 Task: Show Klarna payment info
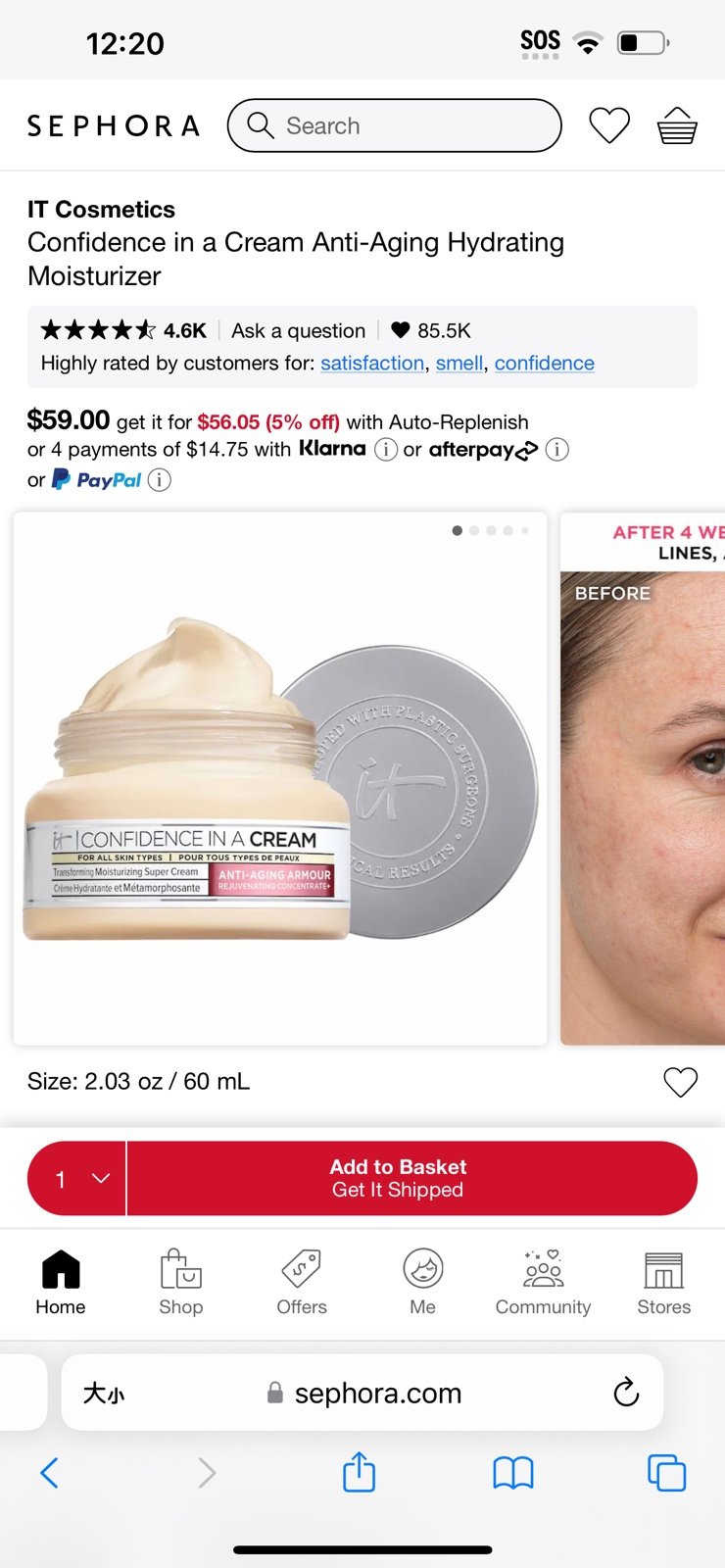[x=386, y=450]
